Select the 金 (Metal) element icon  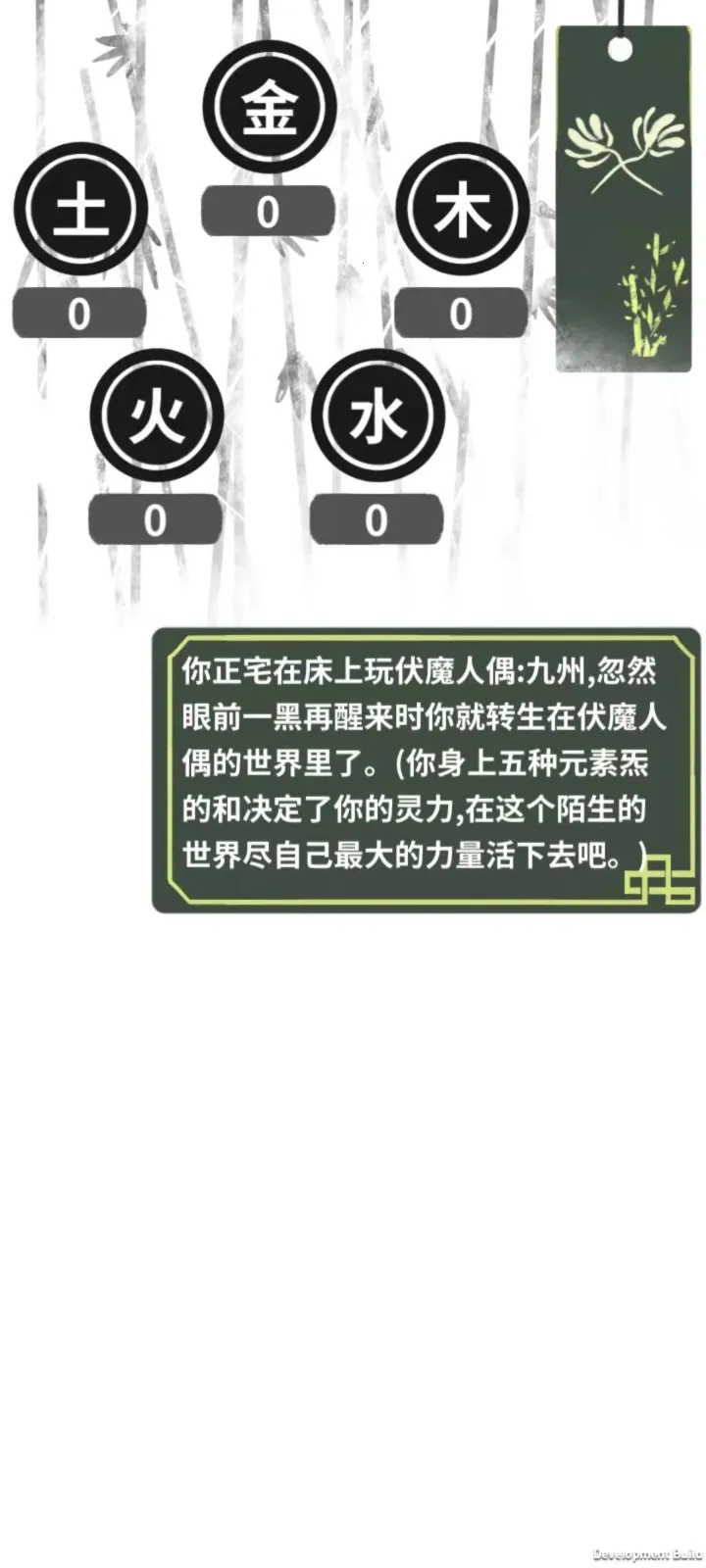click(x=271, y=108)
